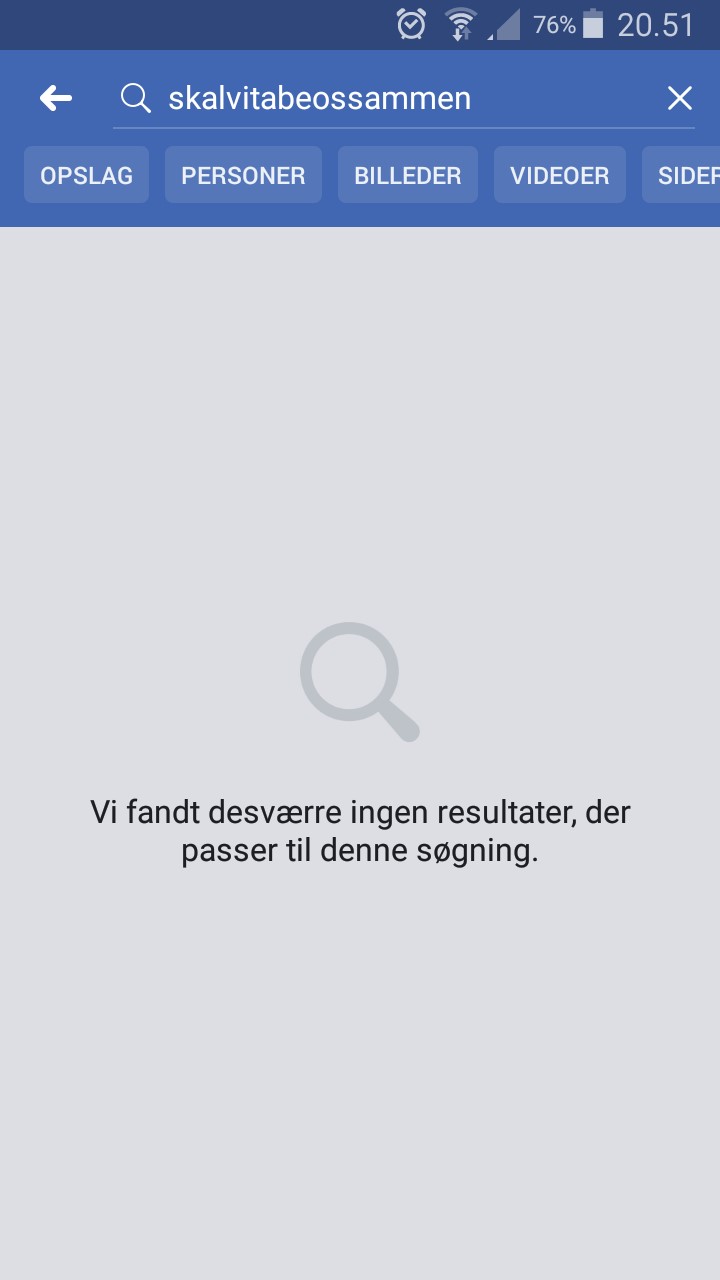The width and height of the screenshot is (720, 1280).
Task: Switch to the Sider tab
Action: pyautogui.click(x=682, y=175)
